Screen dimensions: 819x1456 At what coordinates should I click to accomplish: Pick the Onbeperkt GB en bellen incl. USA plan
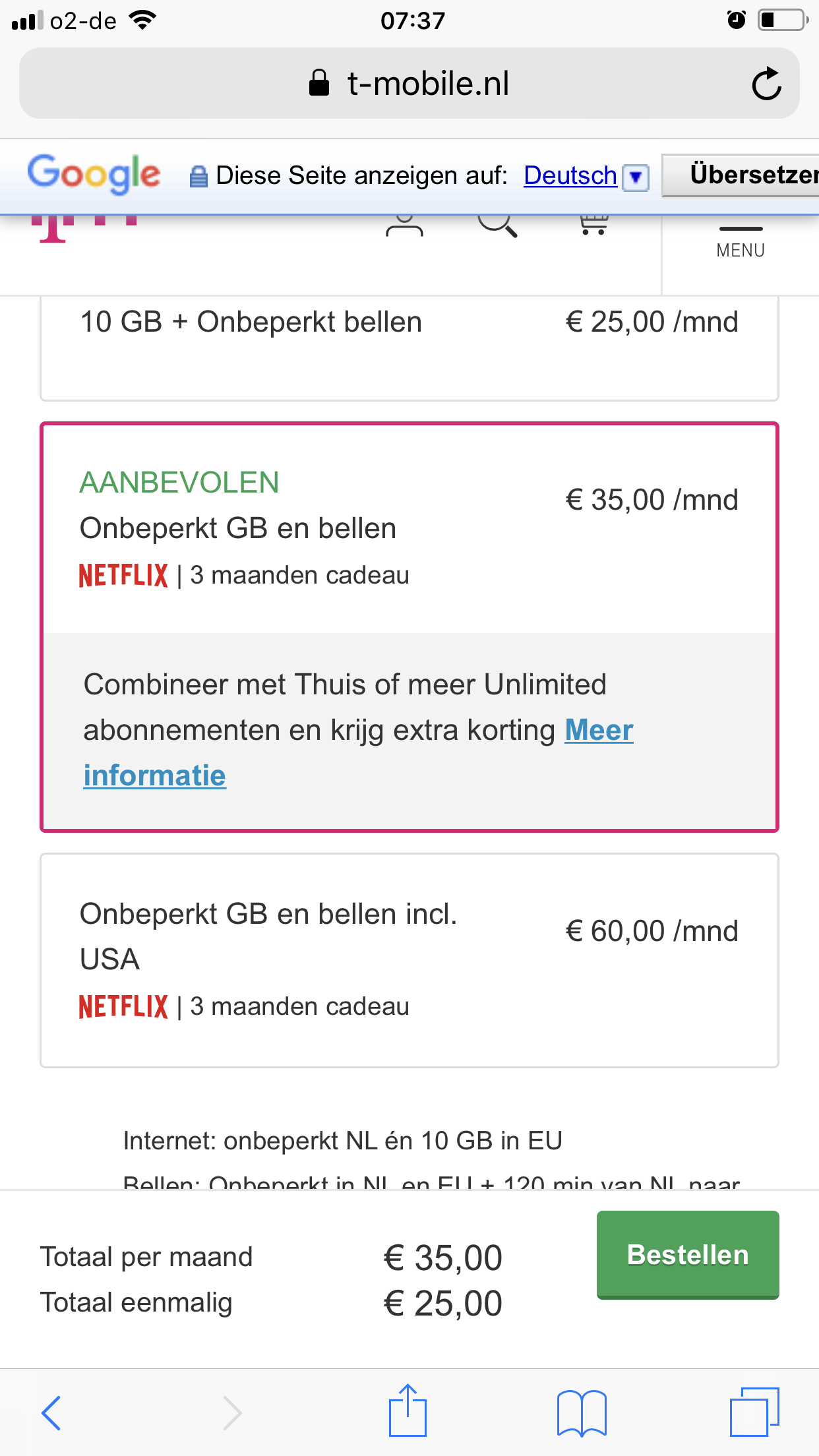click(409, 959)
